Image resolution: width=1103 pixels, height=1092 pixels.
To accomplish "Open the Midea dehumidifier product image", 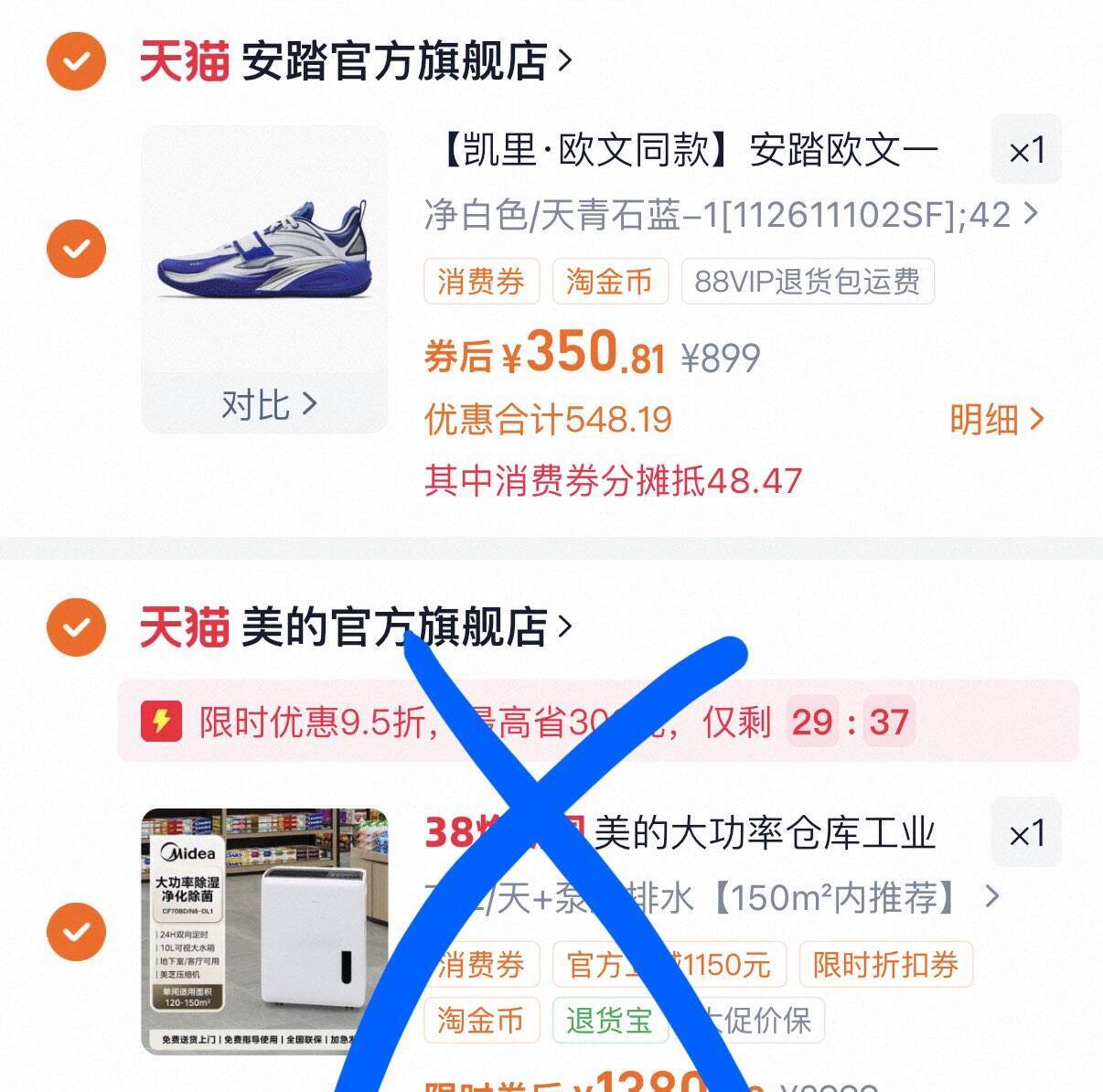I will pyautogui.click(x=263, y=931).
